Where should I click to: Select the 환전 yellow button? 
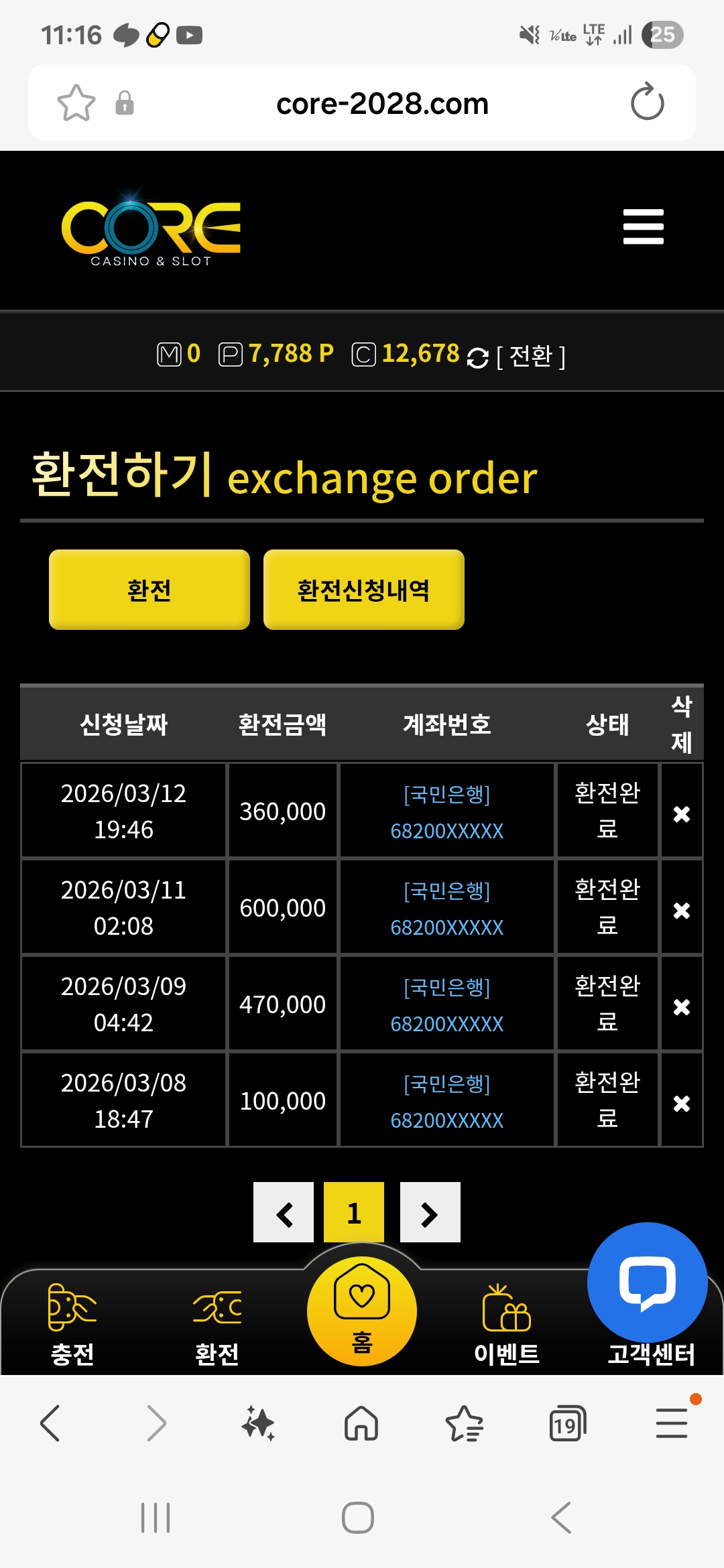pos(149,590)
